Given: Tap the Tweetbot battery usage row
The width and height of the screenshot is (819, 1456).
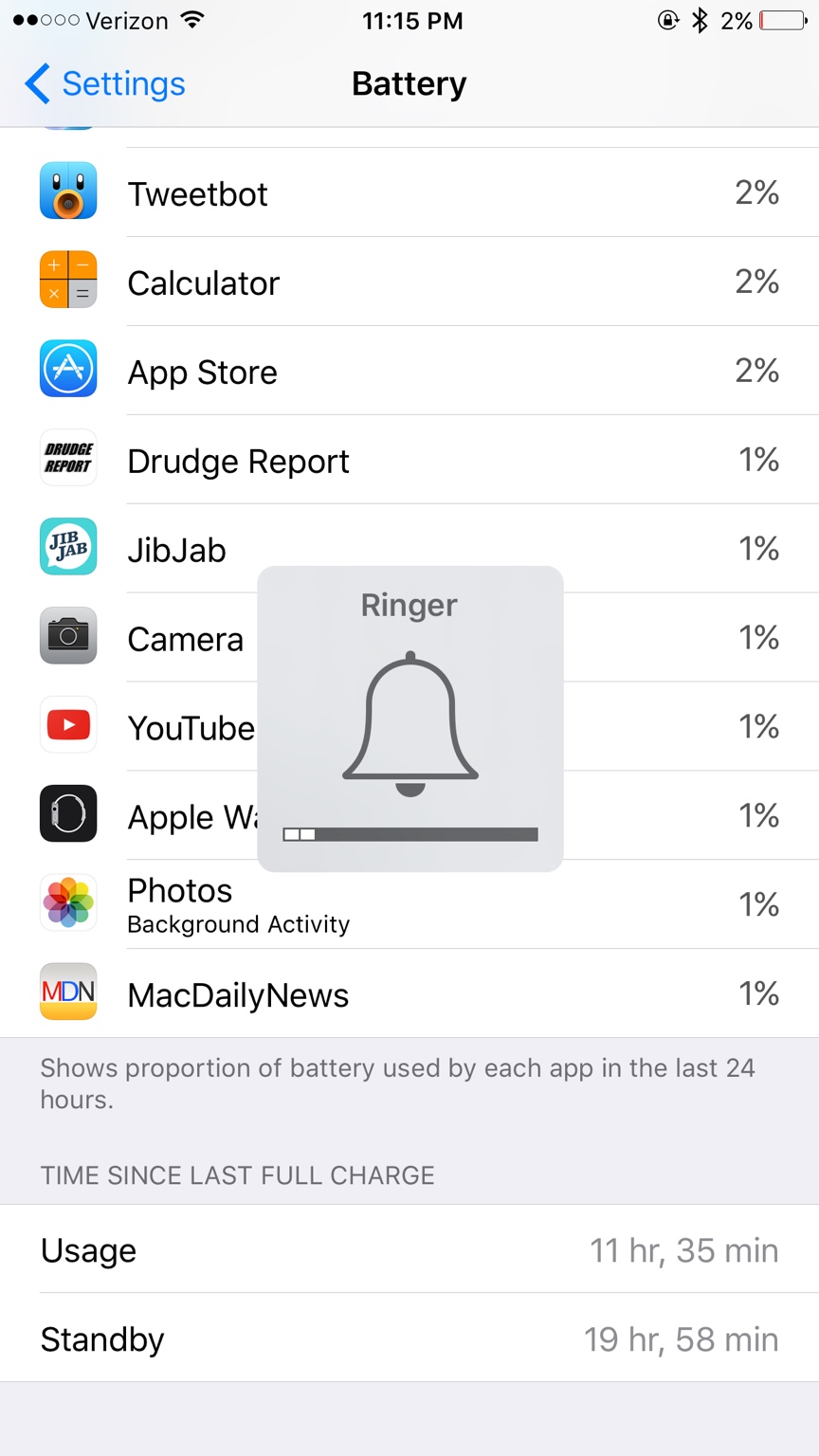Looking at the screenshot, I should 409,192.
